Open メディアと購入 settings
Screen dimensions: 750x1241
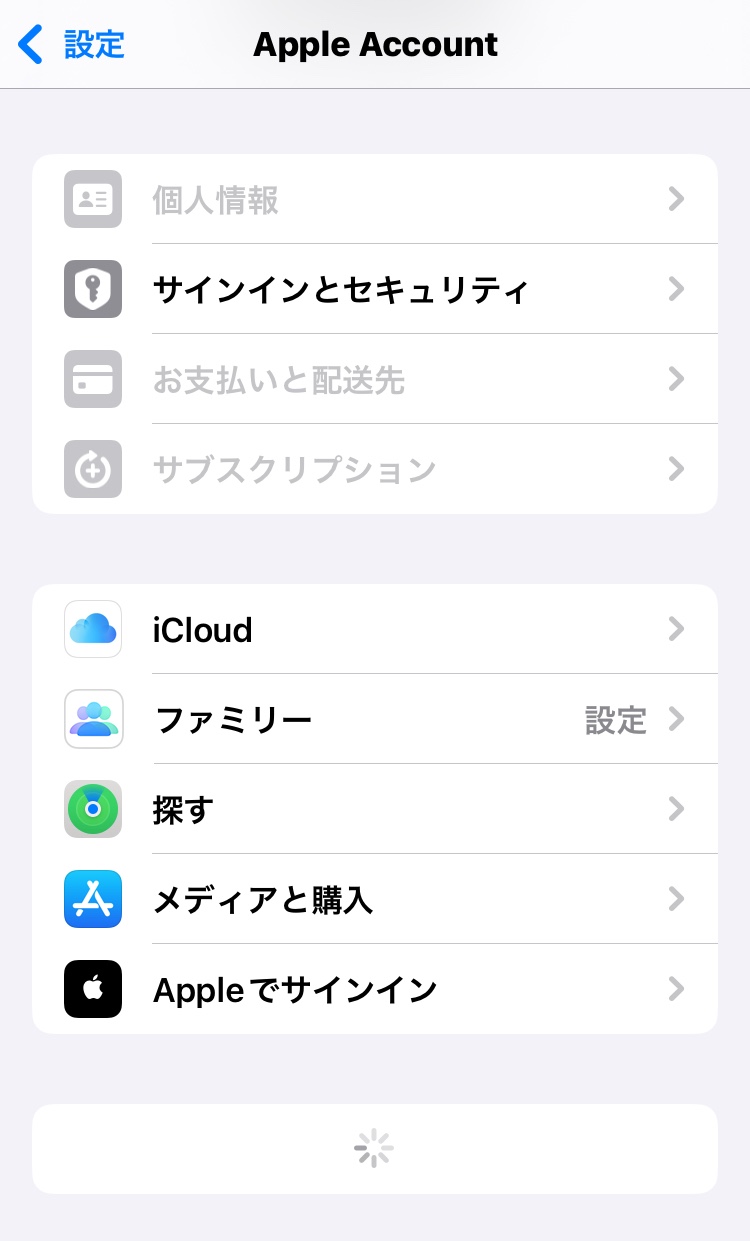tap(375, 900)
